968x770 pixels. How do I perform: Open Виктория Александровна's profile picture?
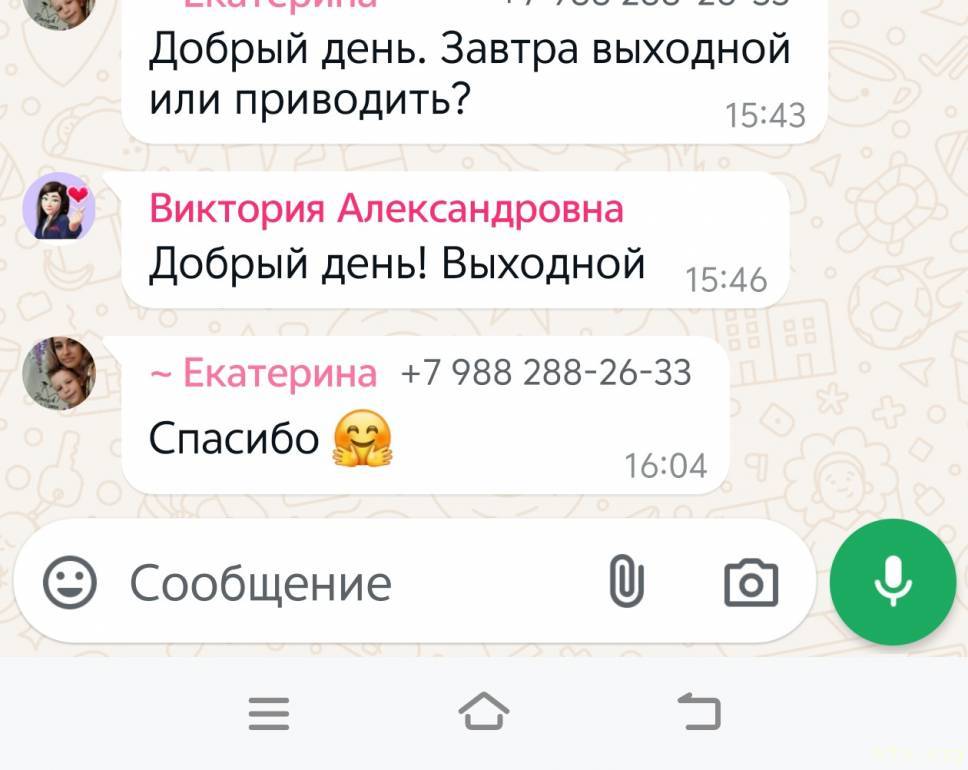tap(59, 206)
